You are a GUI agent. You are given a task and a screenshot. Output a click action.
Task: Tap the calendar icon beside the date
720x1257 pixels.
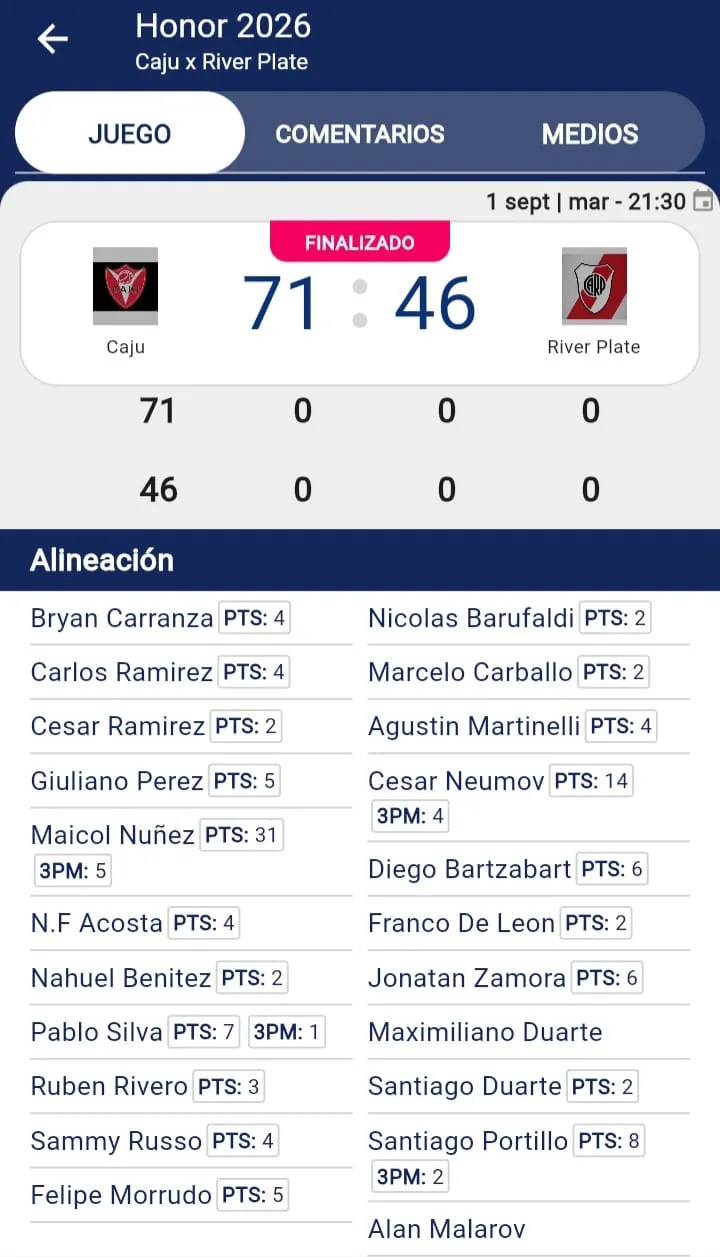(703, 201)
